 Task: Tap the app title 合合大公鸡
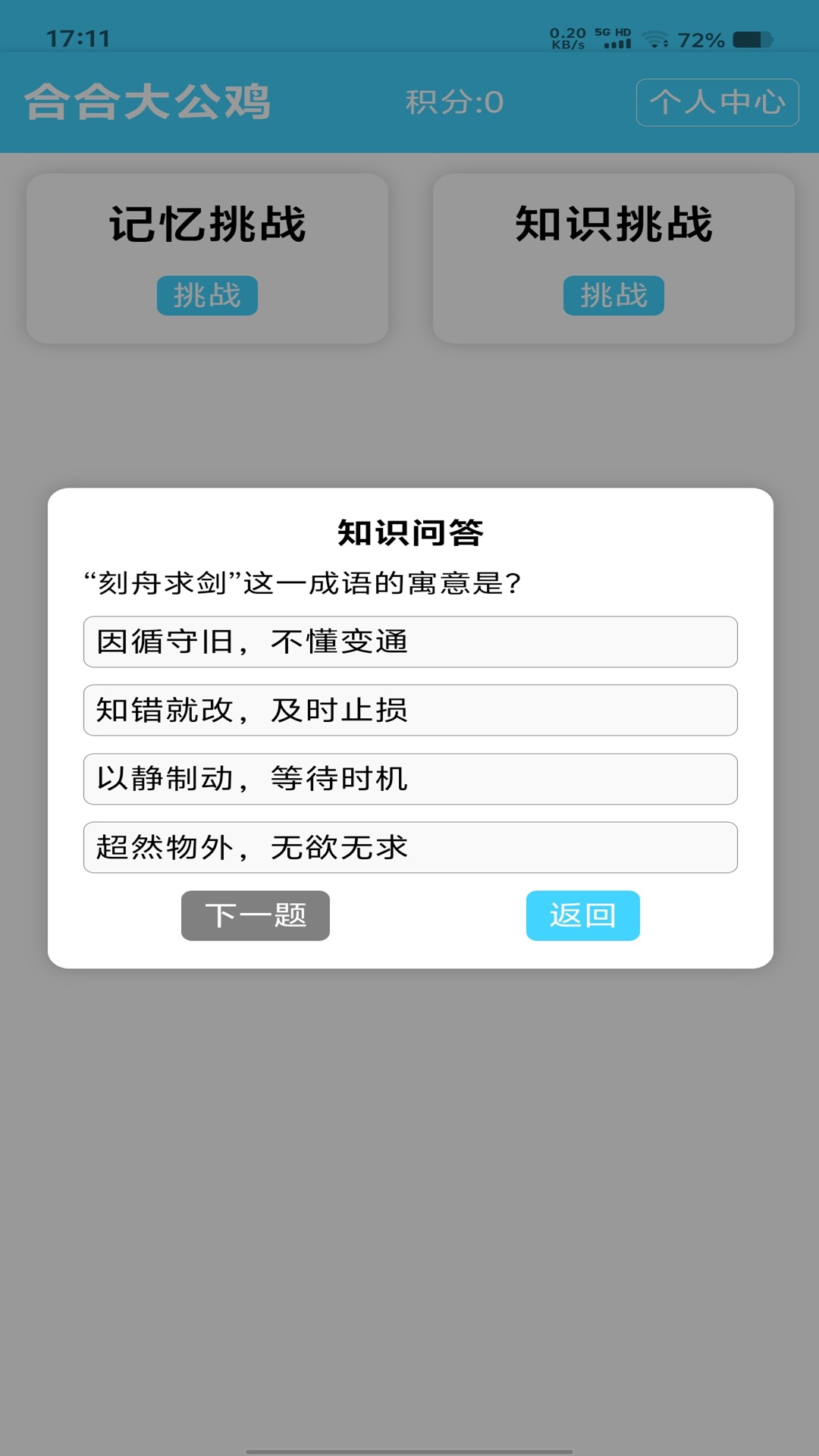(150, 102)
